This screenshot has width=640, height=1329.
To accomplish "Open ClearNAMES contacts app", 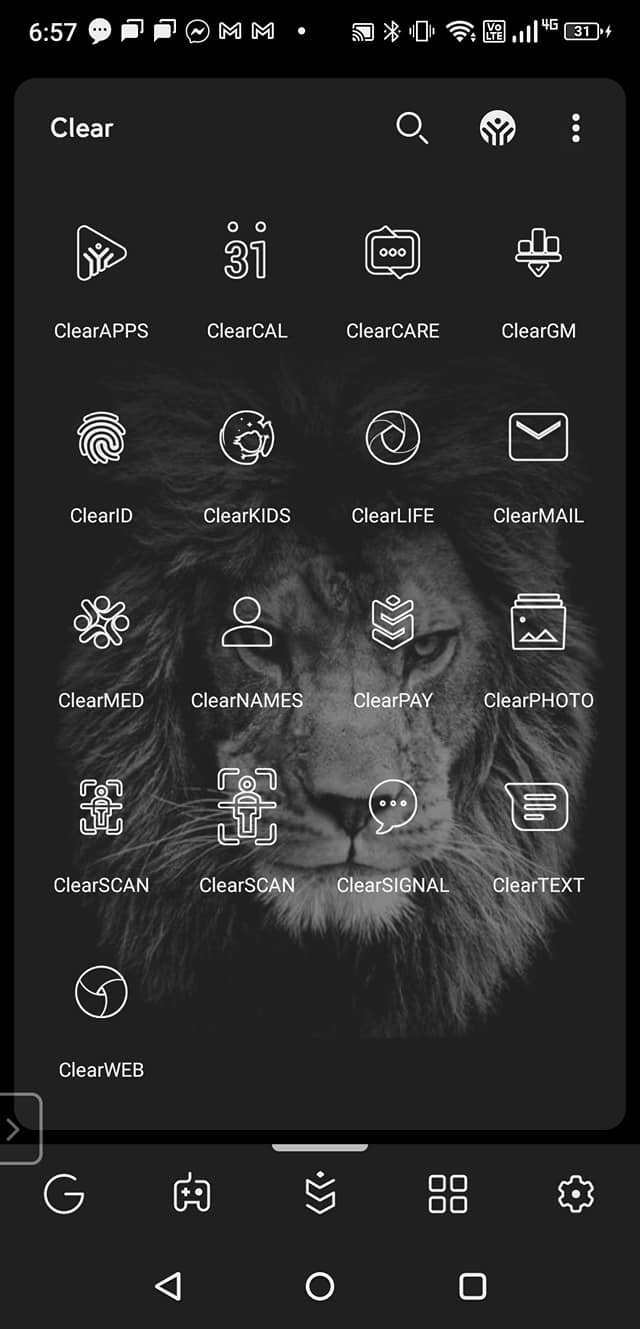I will [x=246, y=623].
